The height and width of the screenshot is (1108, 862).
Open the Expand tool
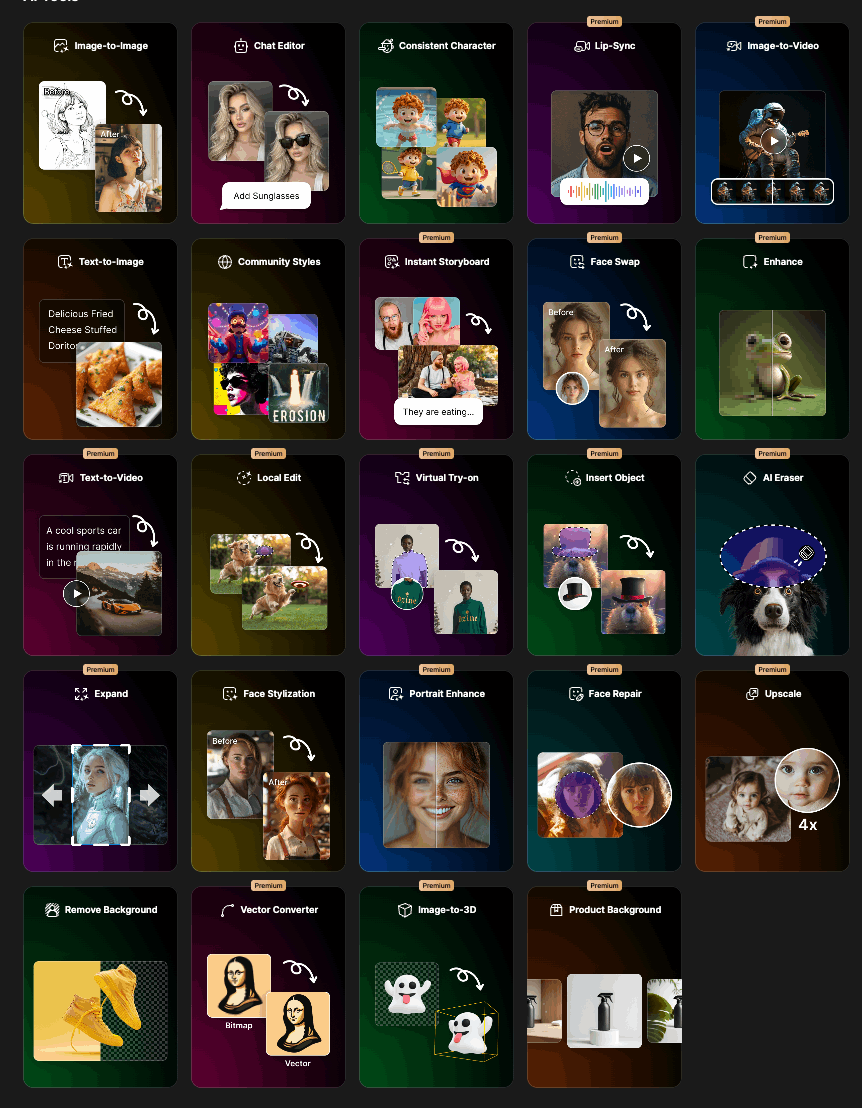pos(100,771)
